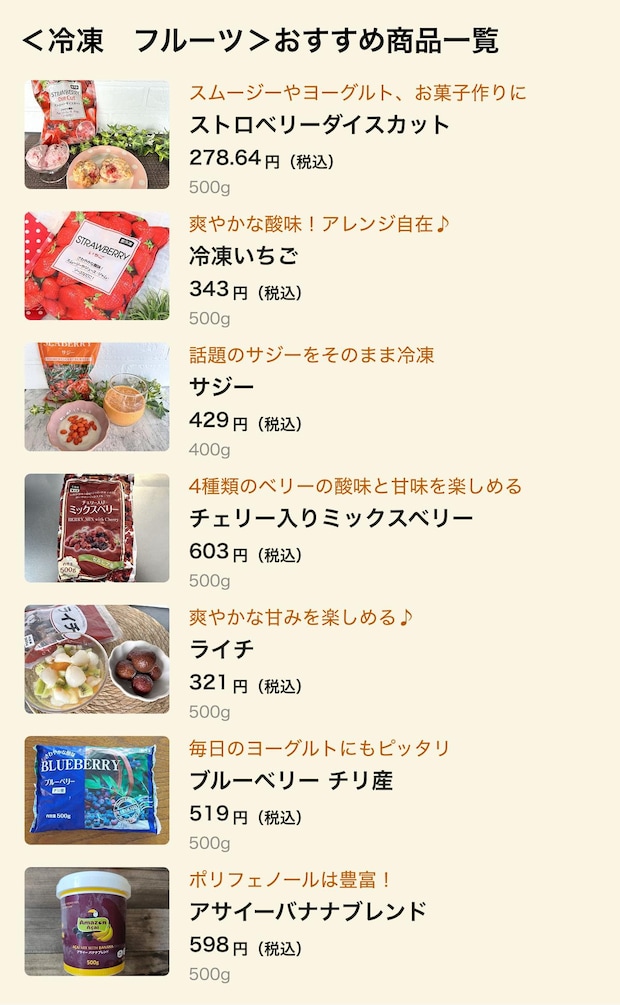View the 冷凍いちご item details

click(x=244, y=256)
